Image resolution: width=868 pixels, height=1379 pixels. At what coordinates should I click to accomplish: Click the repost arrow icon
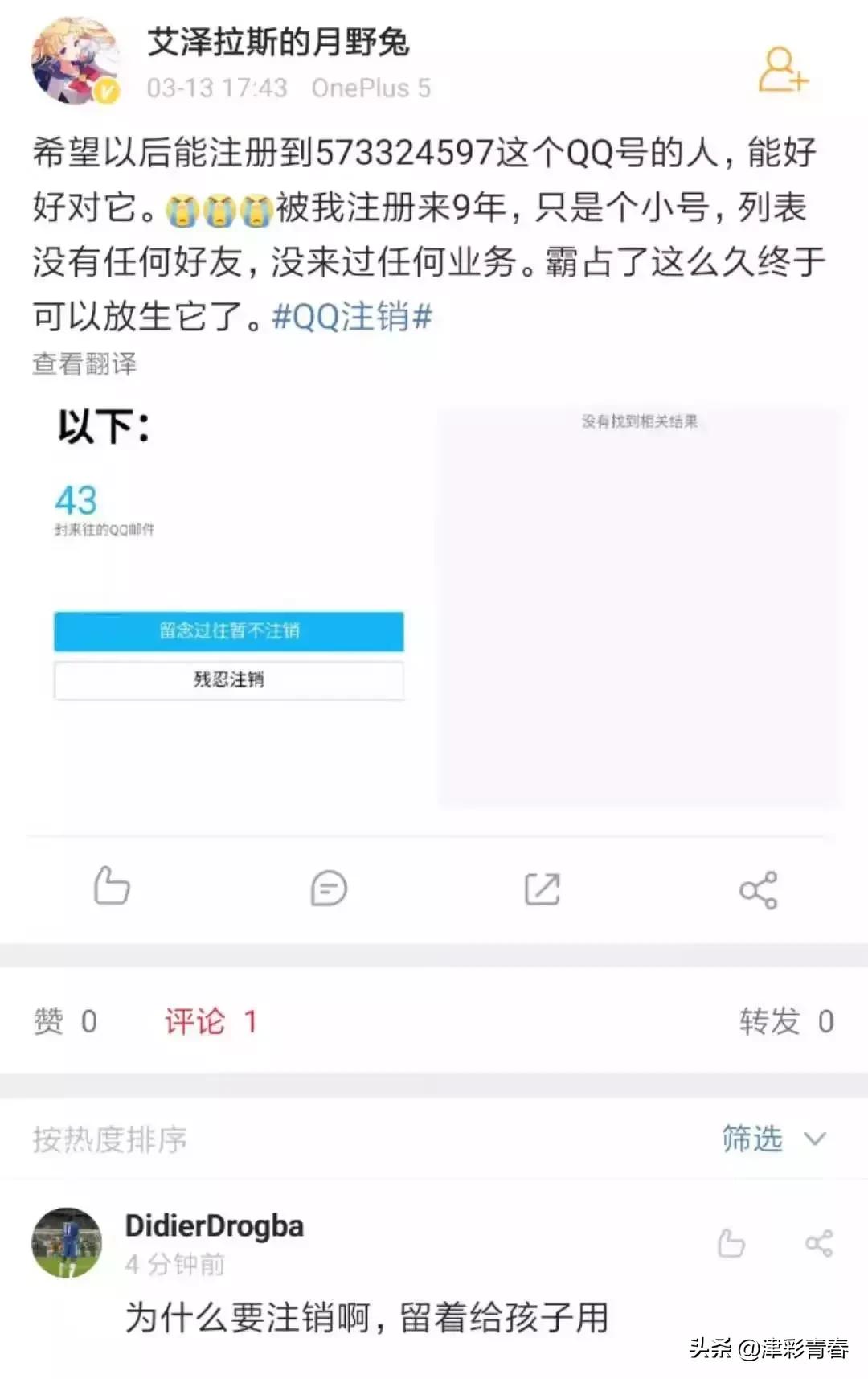click(x=543, y=888)
